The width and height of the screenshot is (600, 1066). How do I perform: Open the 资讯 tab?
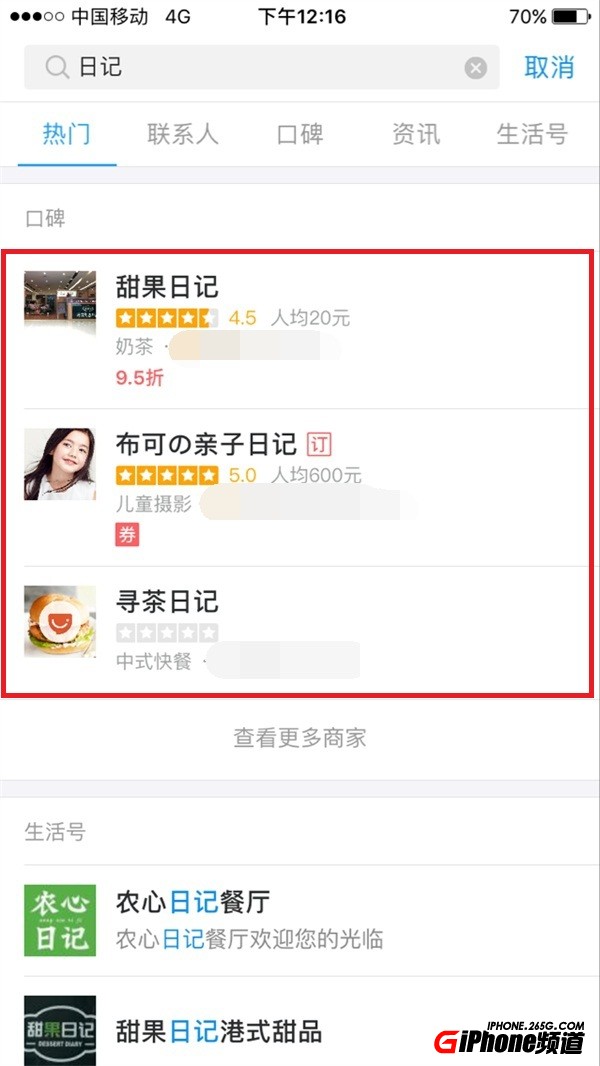416,134
